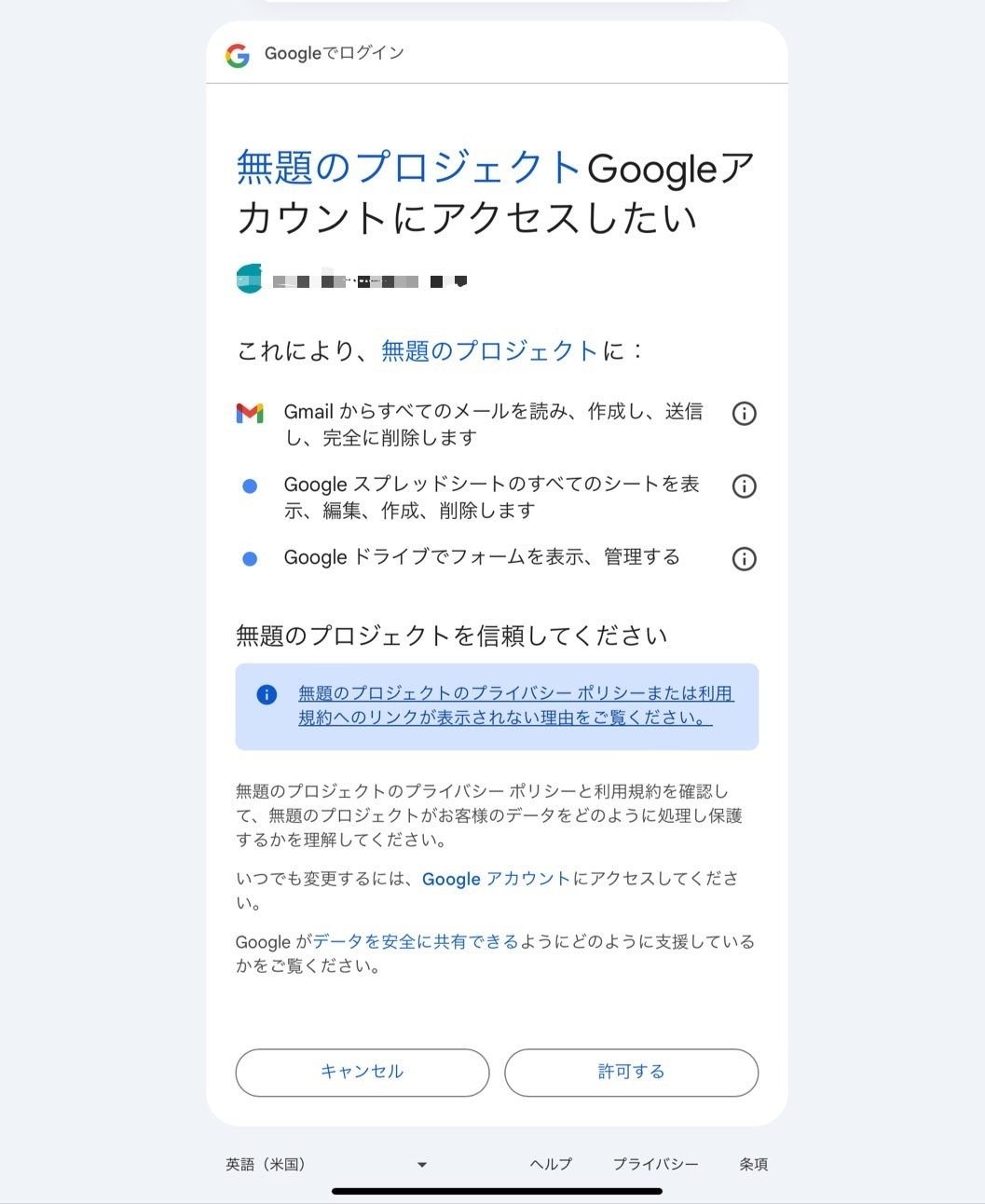This screenshot has height=1204, width=985.
Task: Click the blue dot icon for Google スプレッドシート permission
Action: tap(250, 485)
